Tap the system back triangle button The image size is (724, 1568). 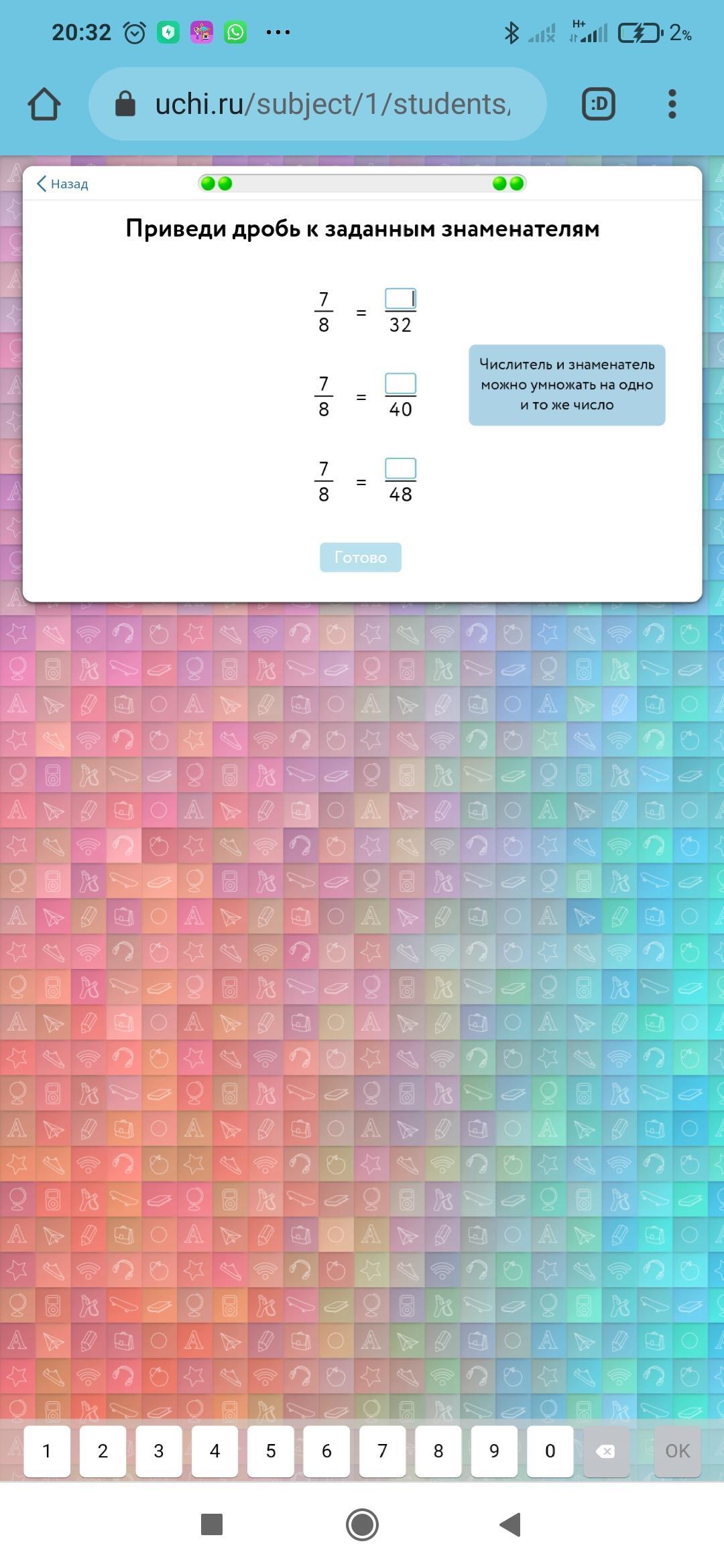(x=511, y=1524)
